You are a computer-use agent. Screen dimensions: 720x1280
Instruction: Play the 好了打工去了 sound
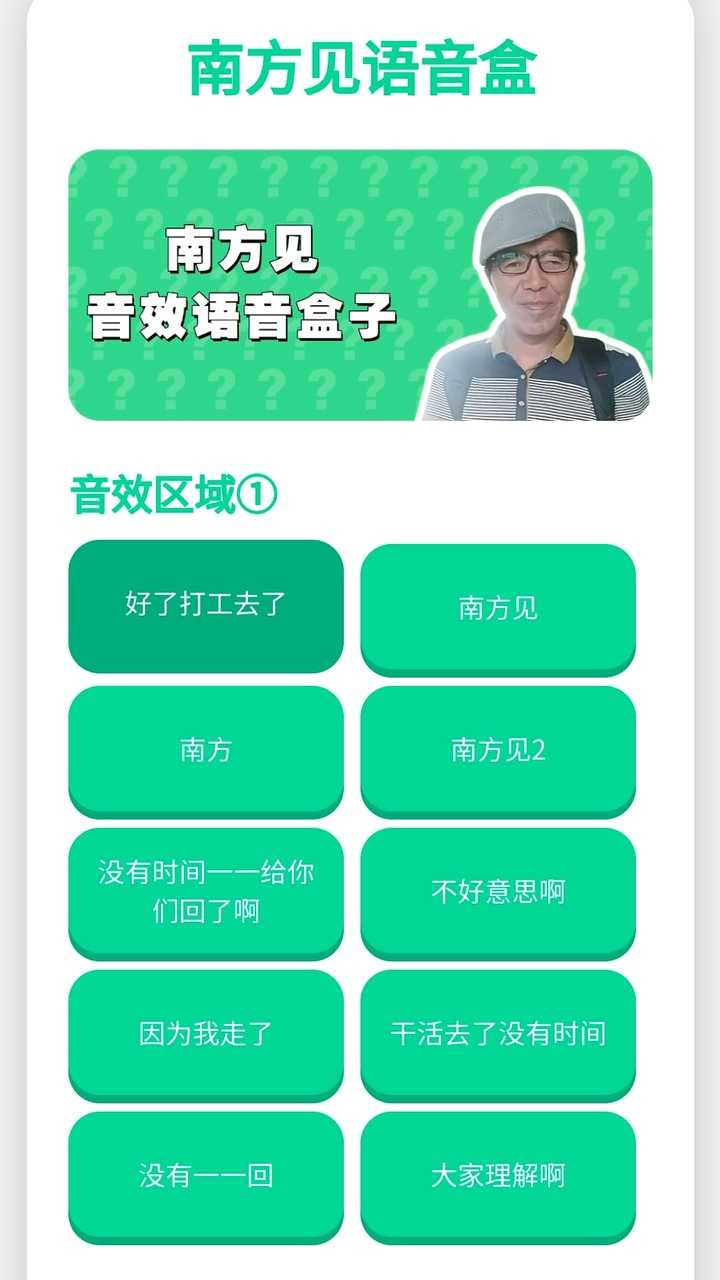point(205,604)
